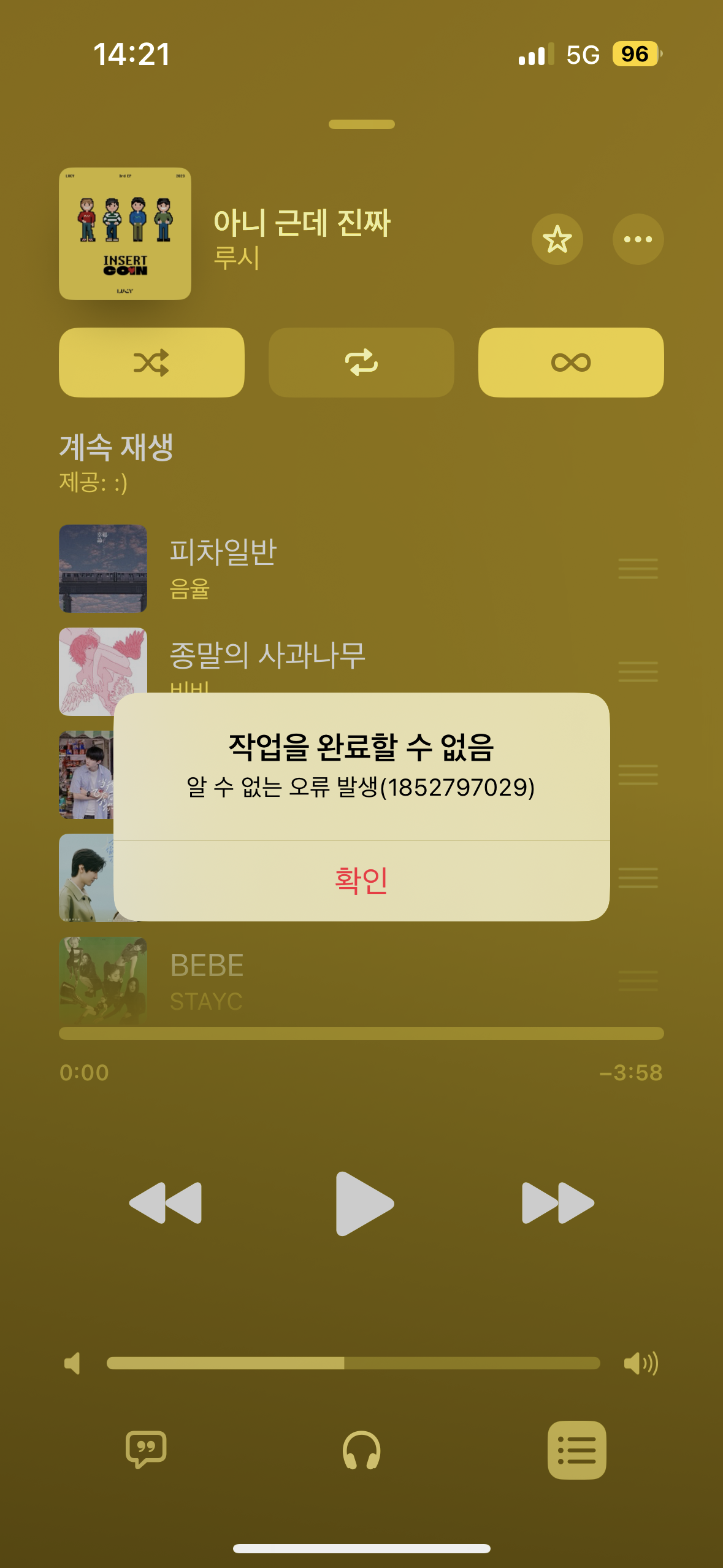The width and height of the screenshot is (723, 1568).
Task: Toggle shuffle playback
Action: pos(151,363)
